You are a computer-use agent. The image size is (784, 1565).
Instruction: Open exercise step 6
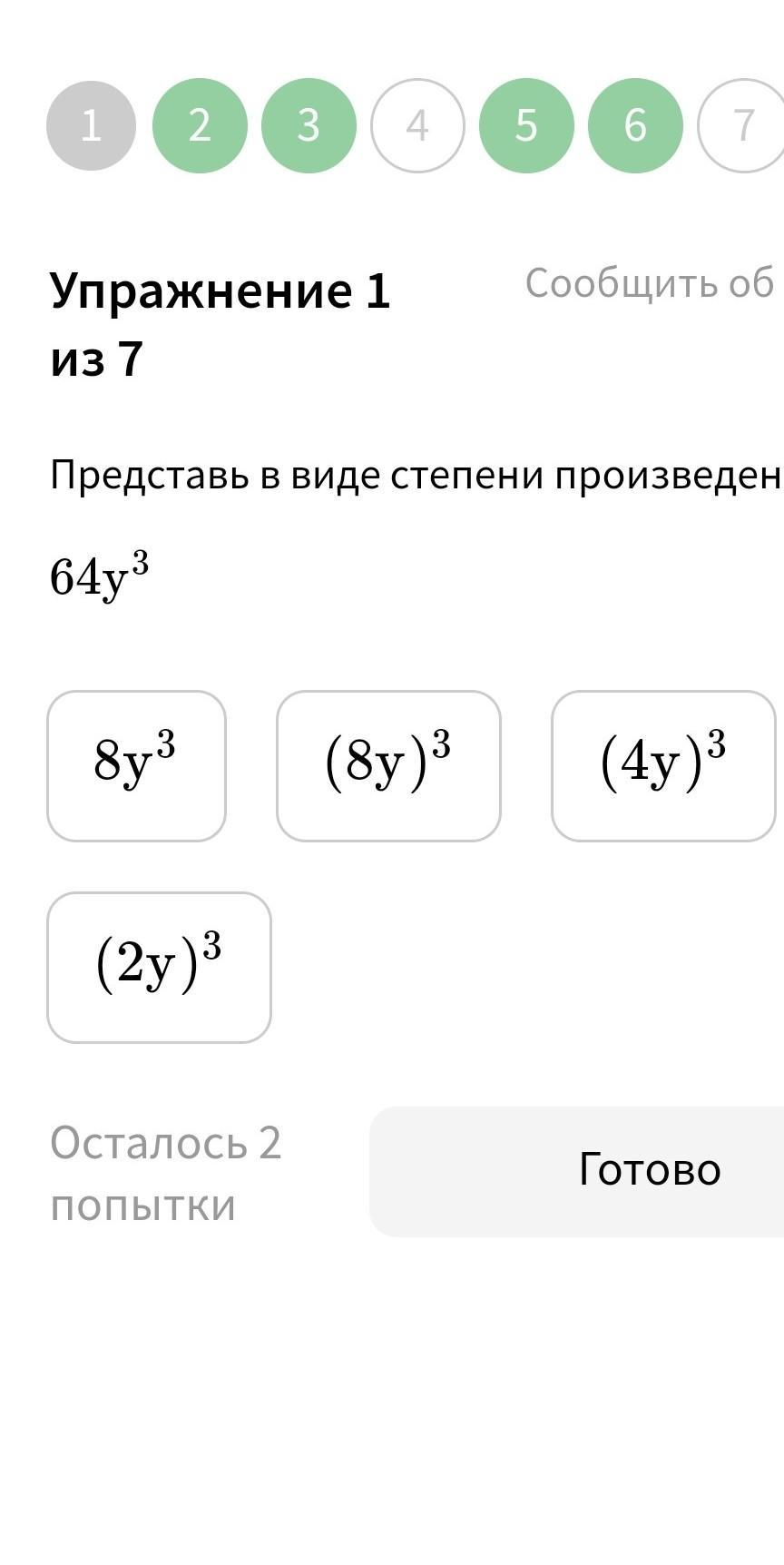coord(635,125)
